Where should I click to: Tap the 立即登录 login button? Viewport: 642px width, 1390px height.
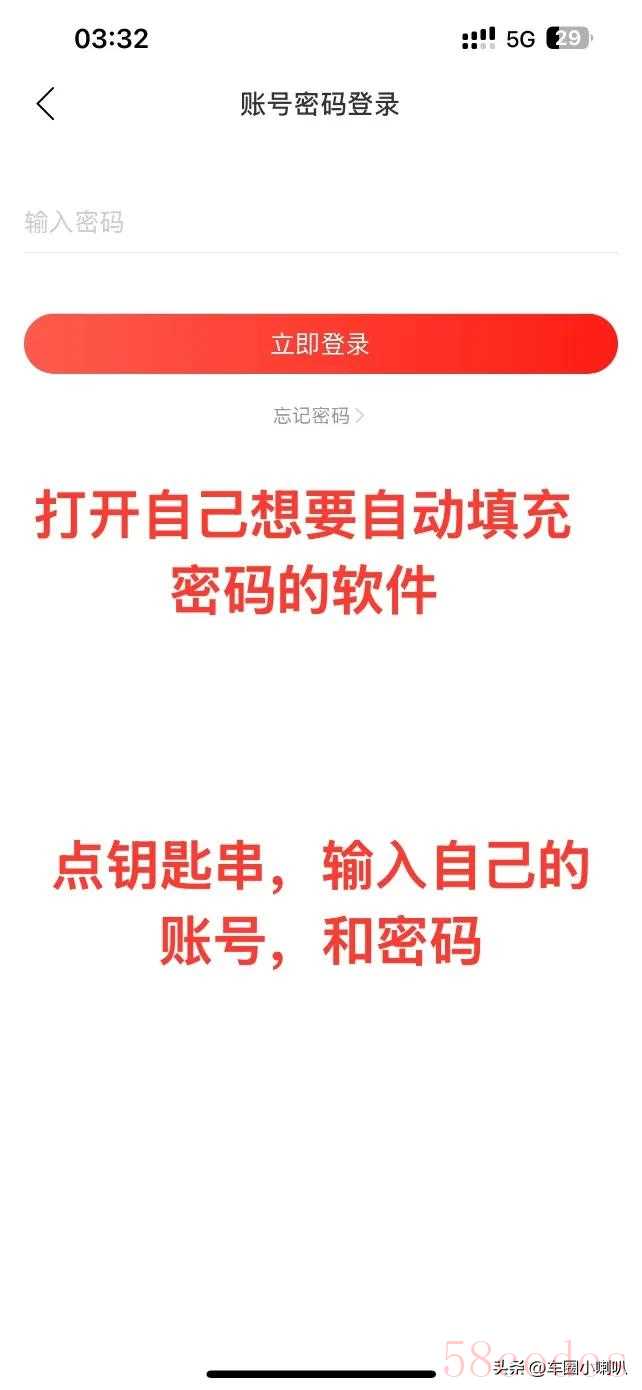pos(321,344)
